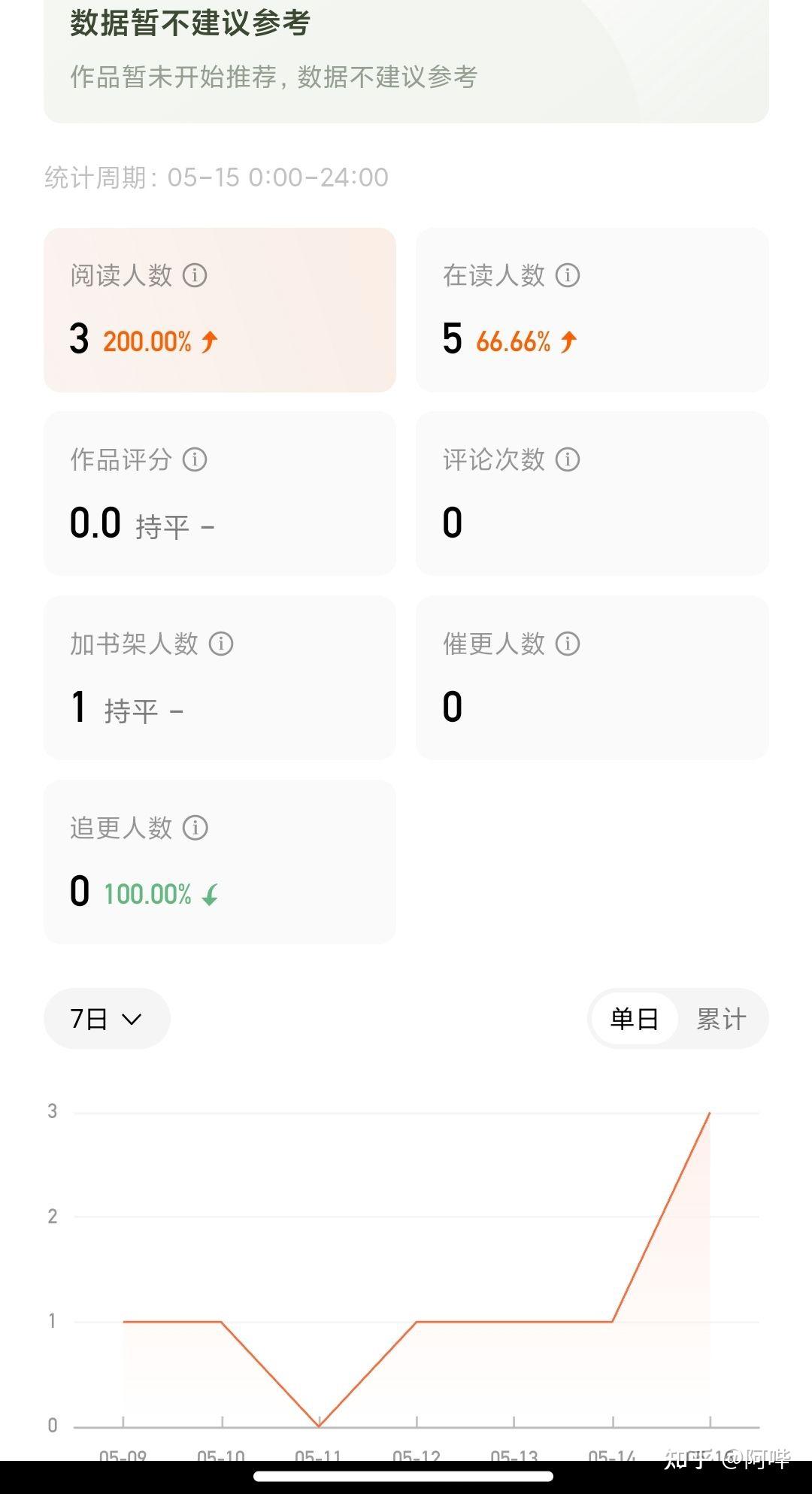The width and height of the screenshot is (812, 1494).
Task: Expand the 7日 time range dropdown
Action: (107, 1019)
